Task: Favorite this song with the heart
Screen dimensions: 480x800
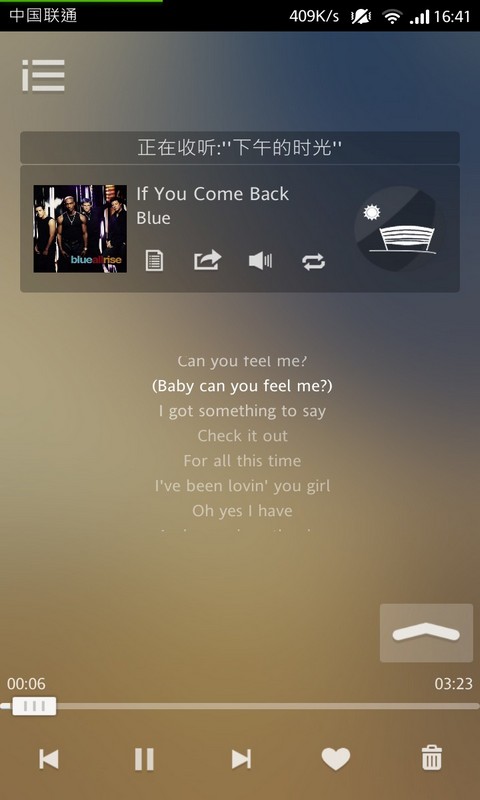Action: click(336, 759)
